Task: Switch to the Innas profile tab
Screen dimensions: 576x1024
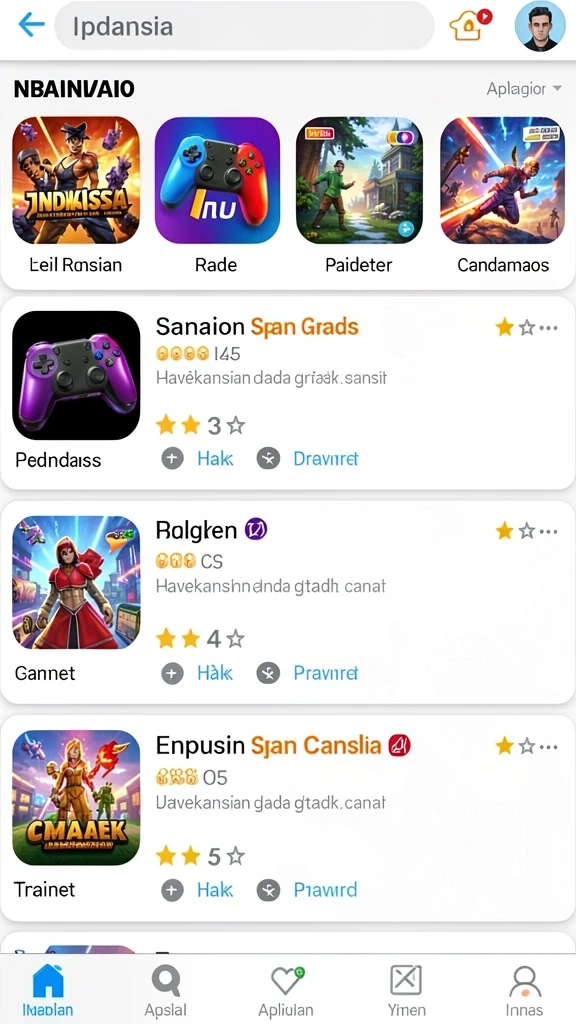Action: point(524,990)
